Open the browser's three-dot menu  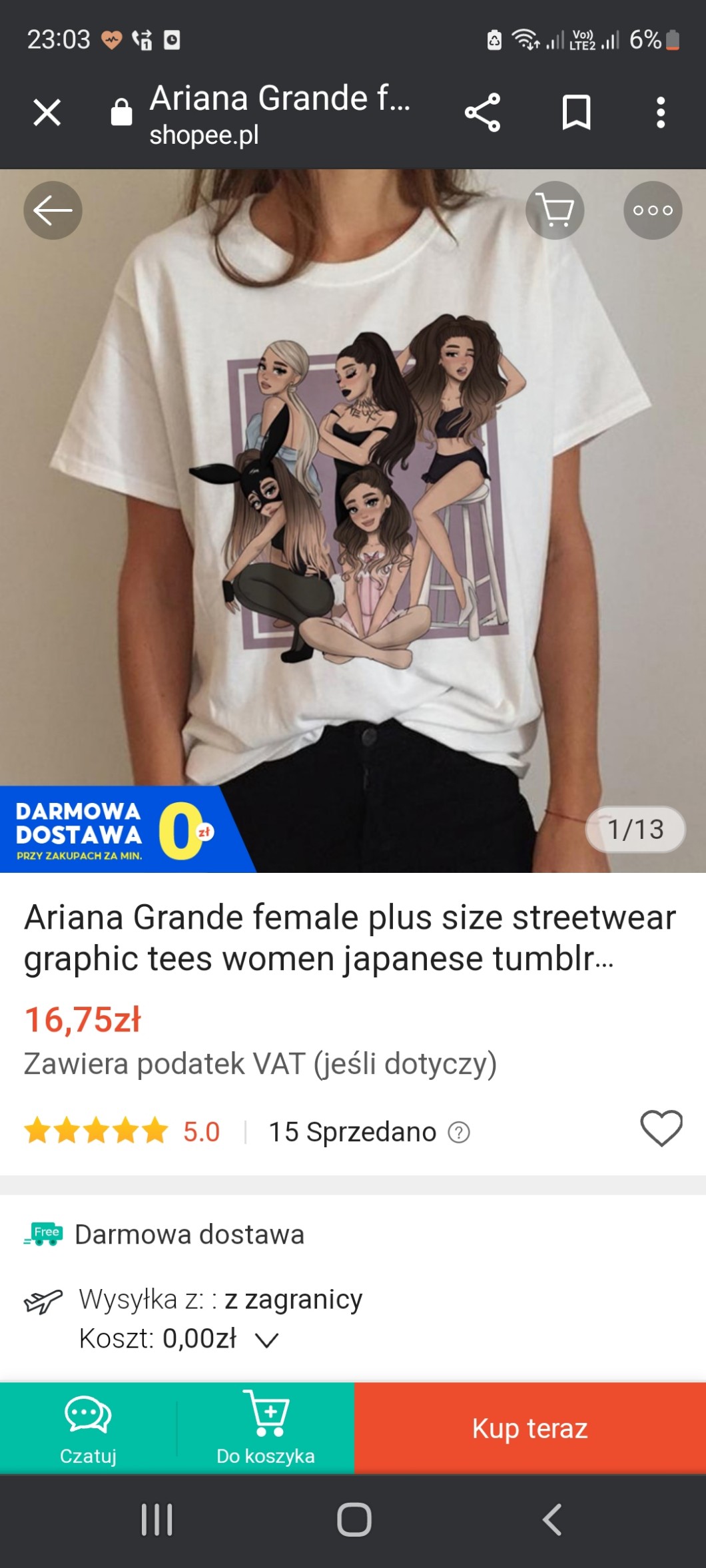(660, 112)
